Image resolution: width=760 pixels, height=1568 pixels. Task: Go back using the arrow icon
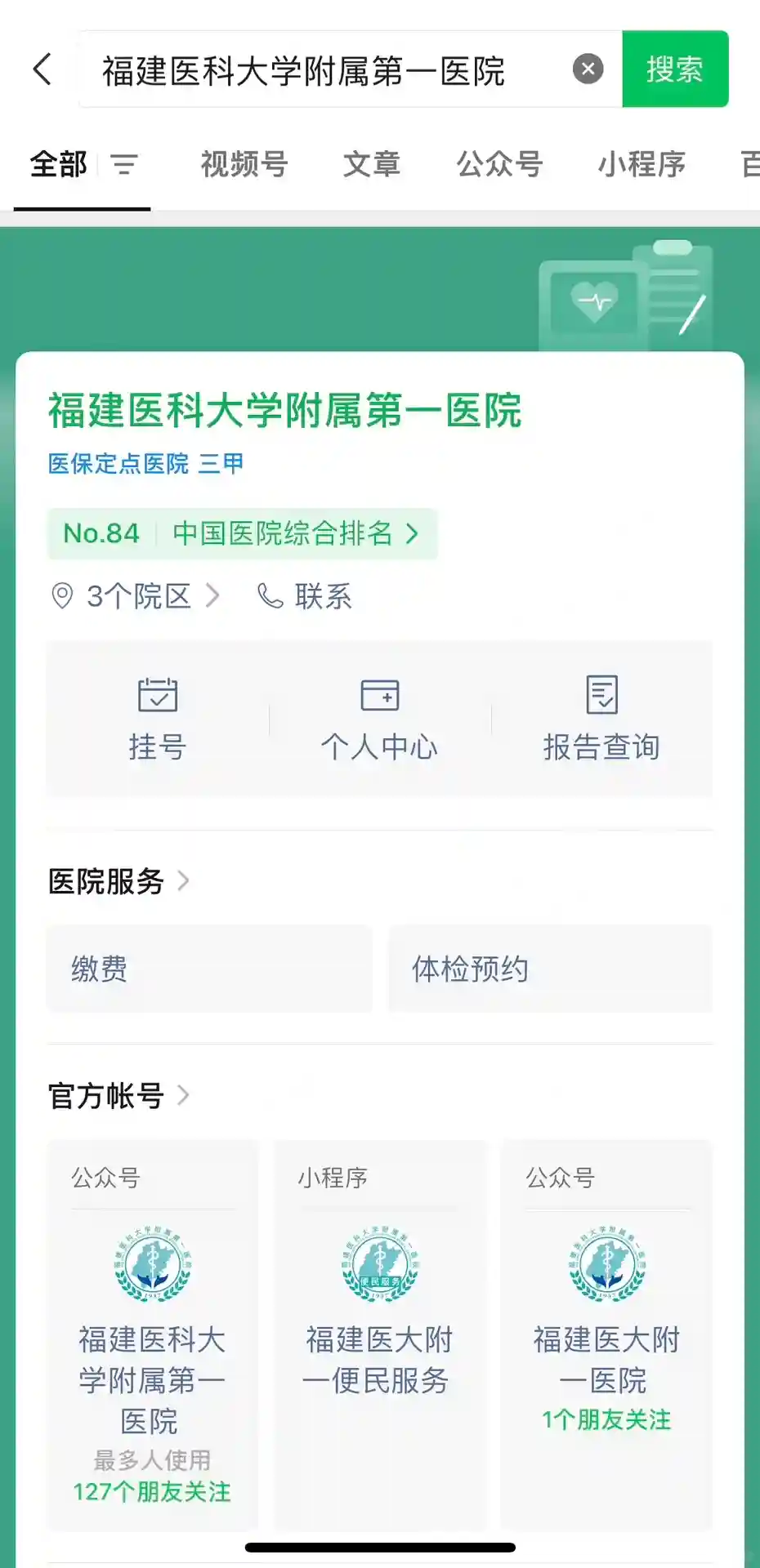click(x=42, y=69)
